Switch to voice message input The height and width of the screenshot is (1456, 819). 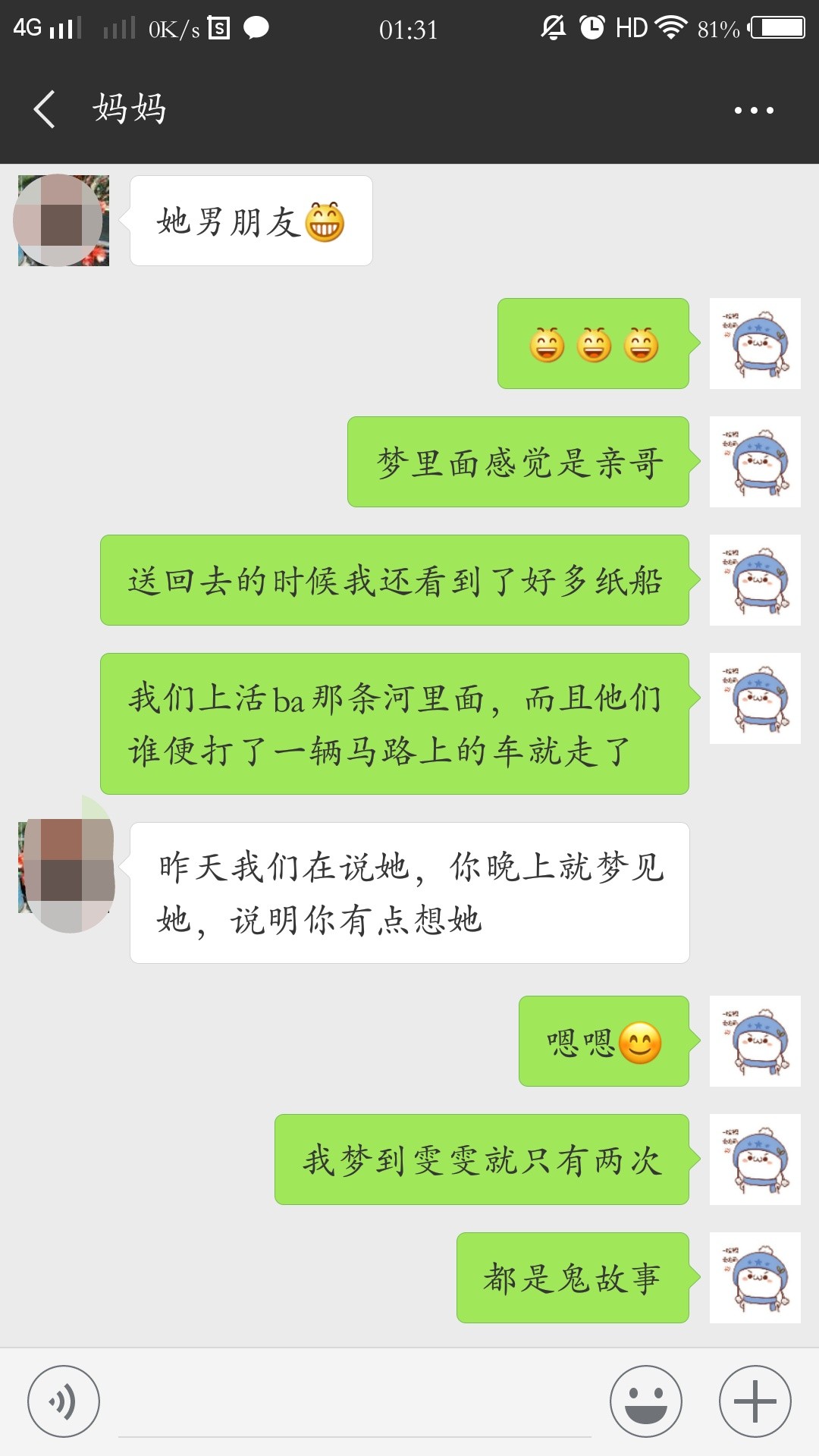(x=64, y=1401)
